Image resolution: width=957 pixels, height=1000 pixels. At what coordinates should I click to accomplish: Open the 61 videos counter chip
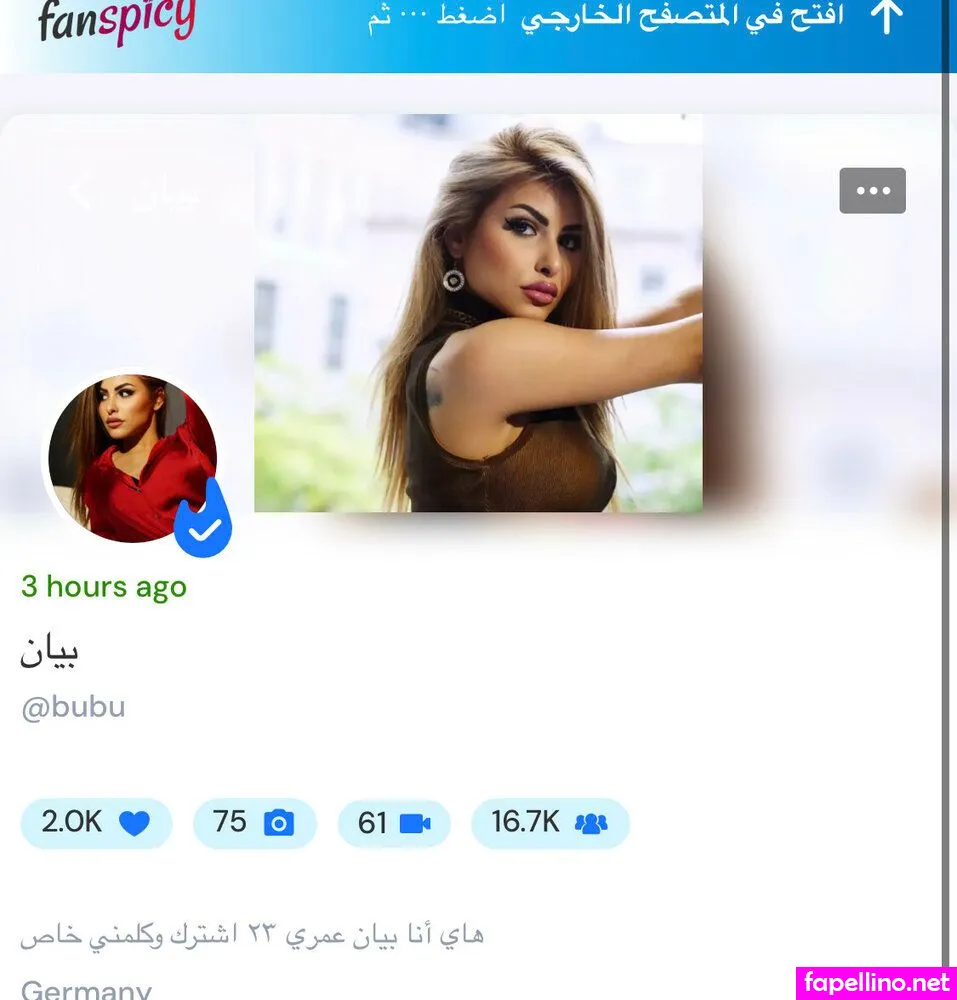[394, 823]
